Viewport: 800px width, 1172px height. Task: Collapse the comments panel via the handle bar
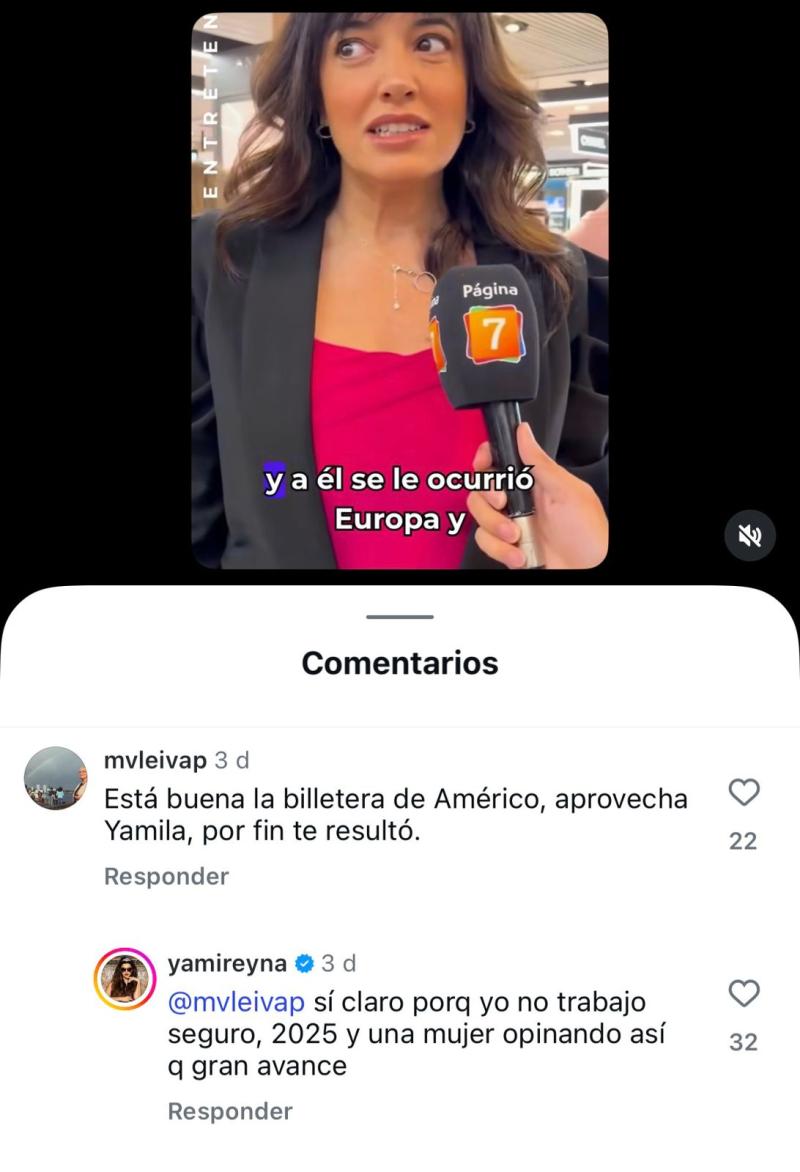[399, 617]
